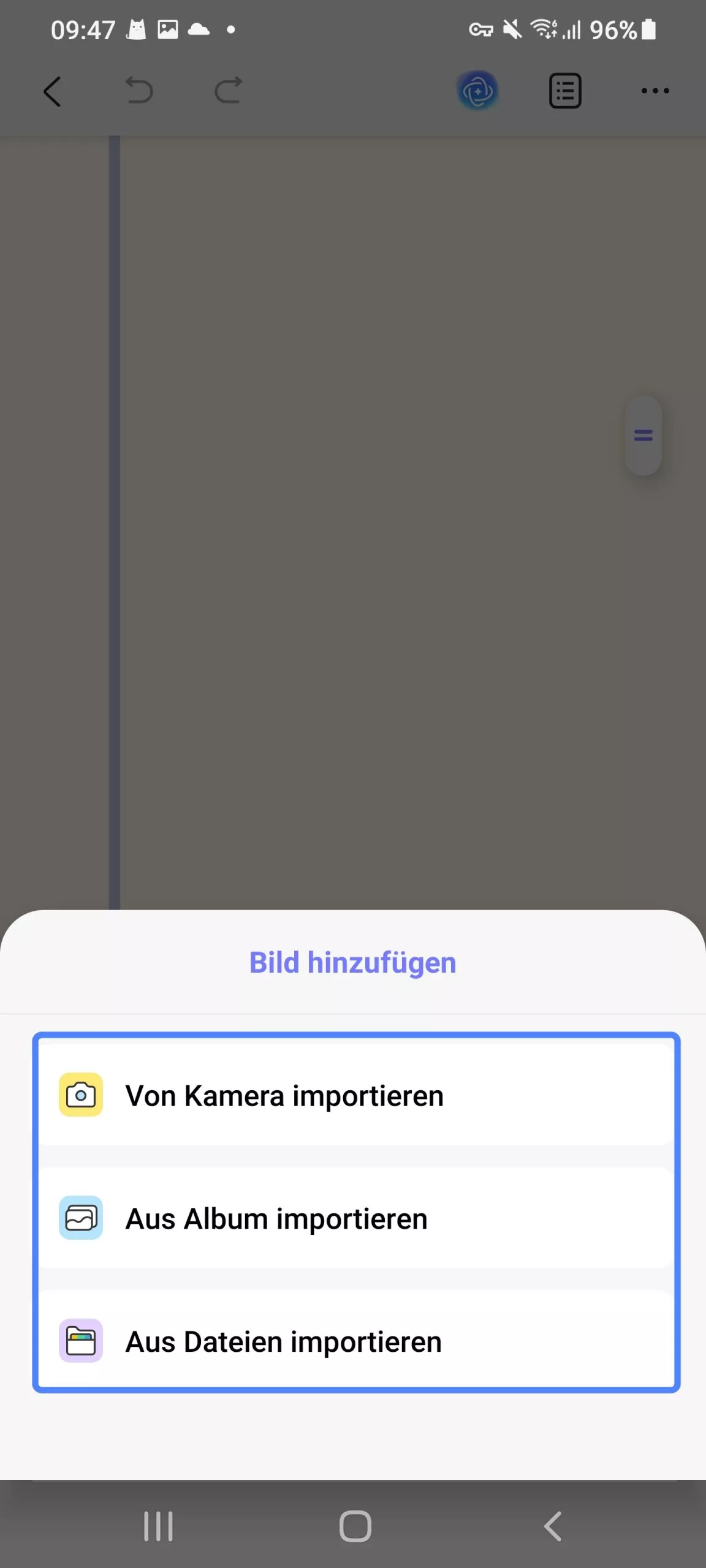Open the page outline list view

point(564,91)
